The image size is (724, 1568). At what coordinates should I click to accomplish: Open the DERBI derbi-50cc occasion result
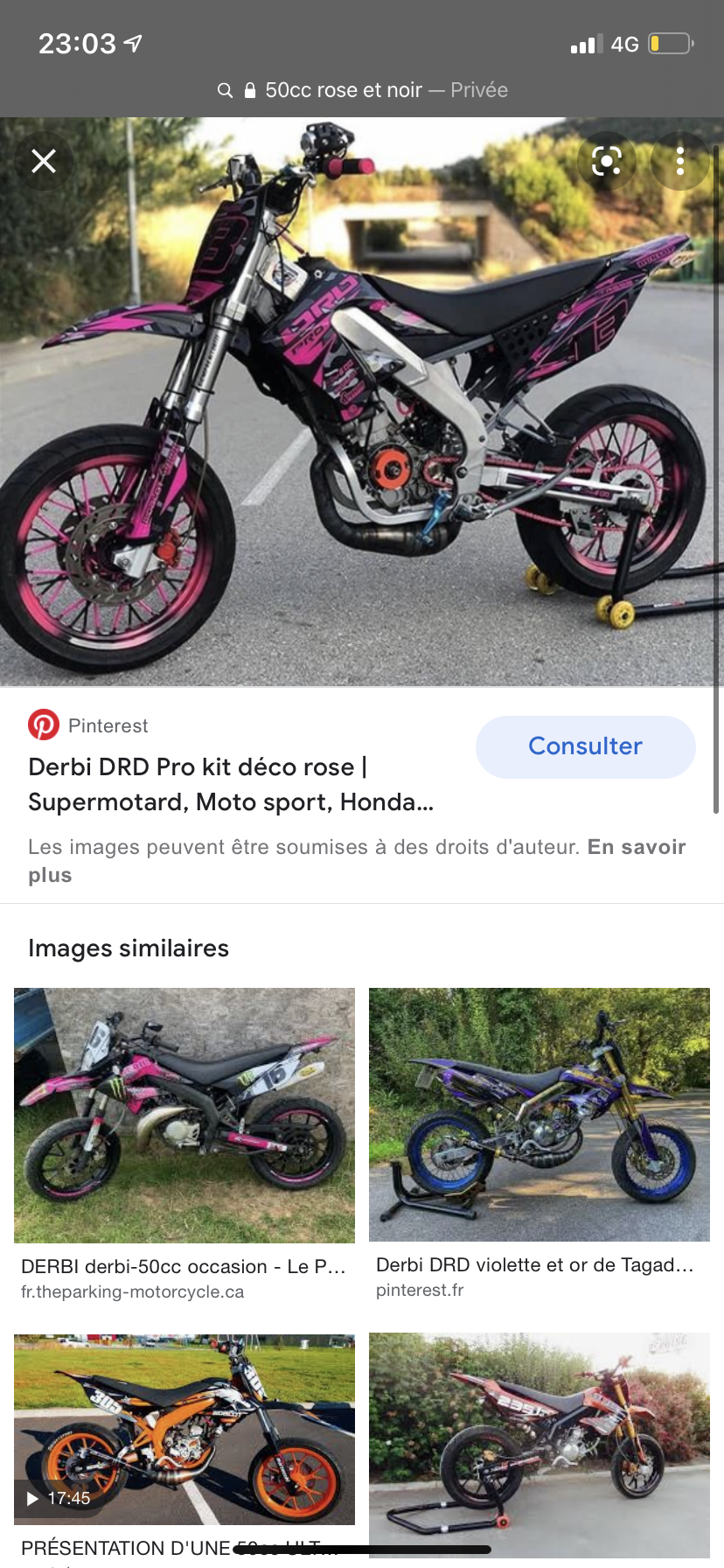coord(184,1266)
